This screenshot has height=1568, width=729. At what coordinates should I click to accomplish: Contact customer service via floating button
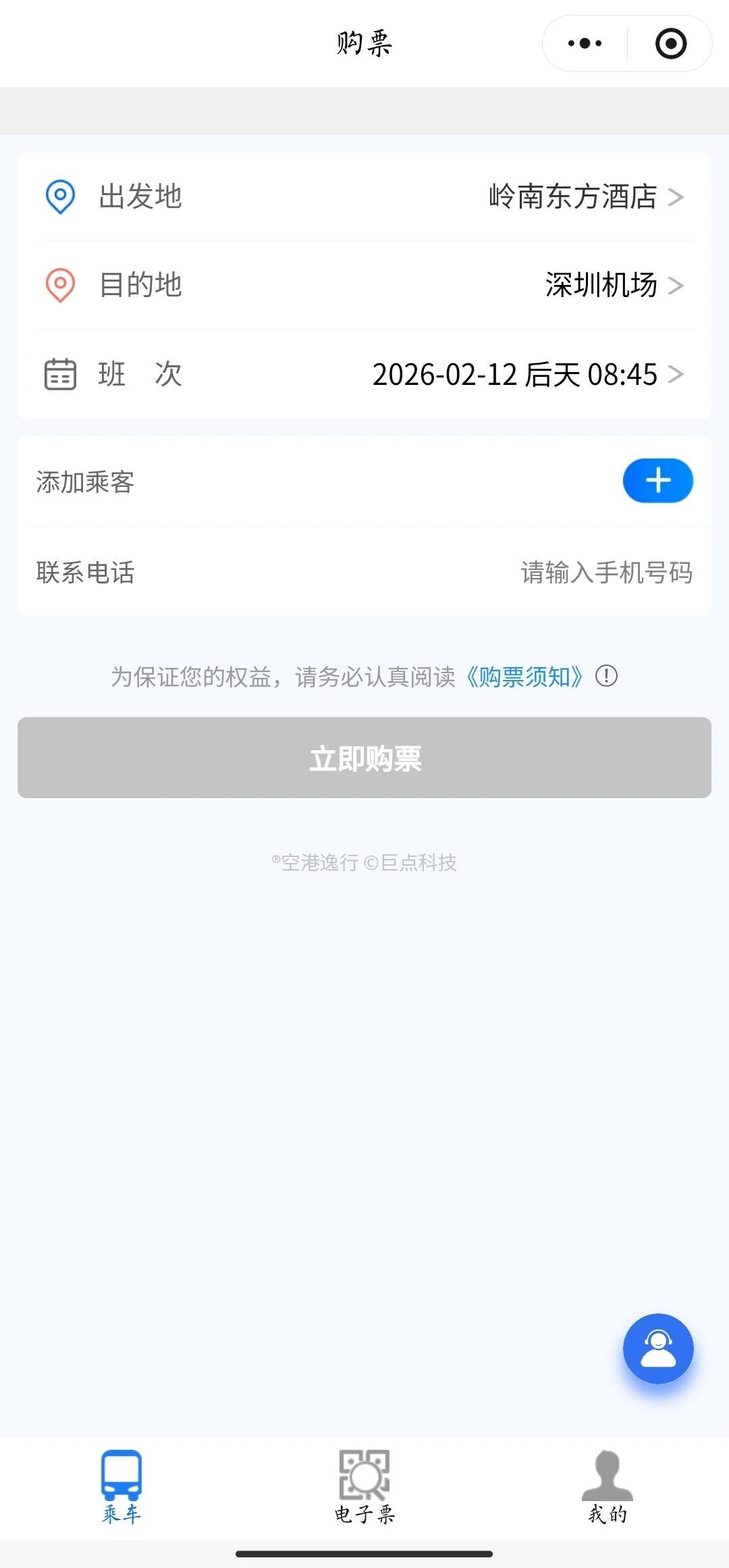pos(657,1348)
